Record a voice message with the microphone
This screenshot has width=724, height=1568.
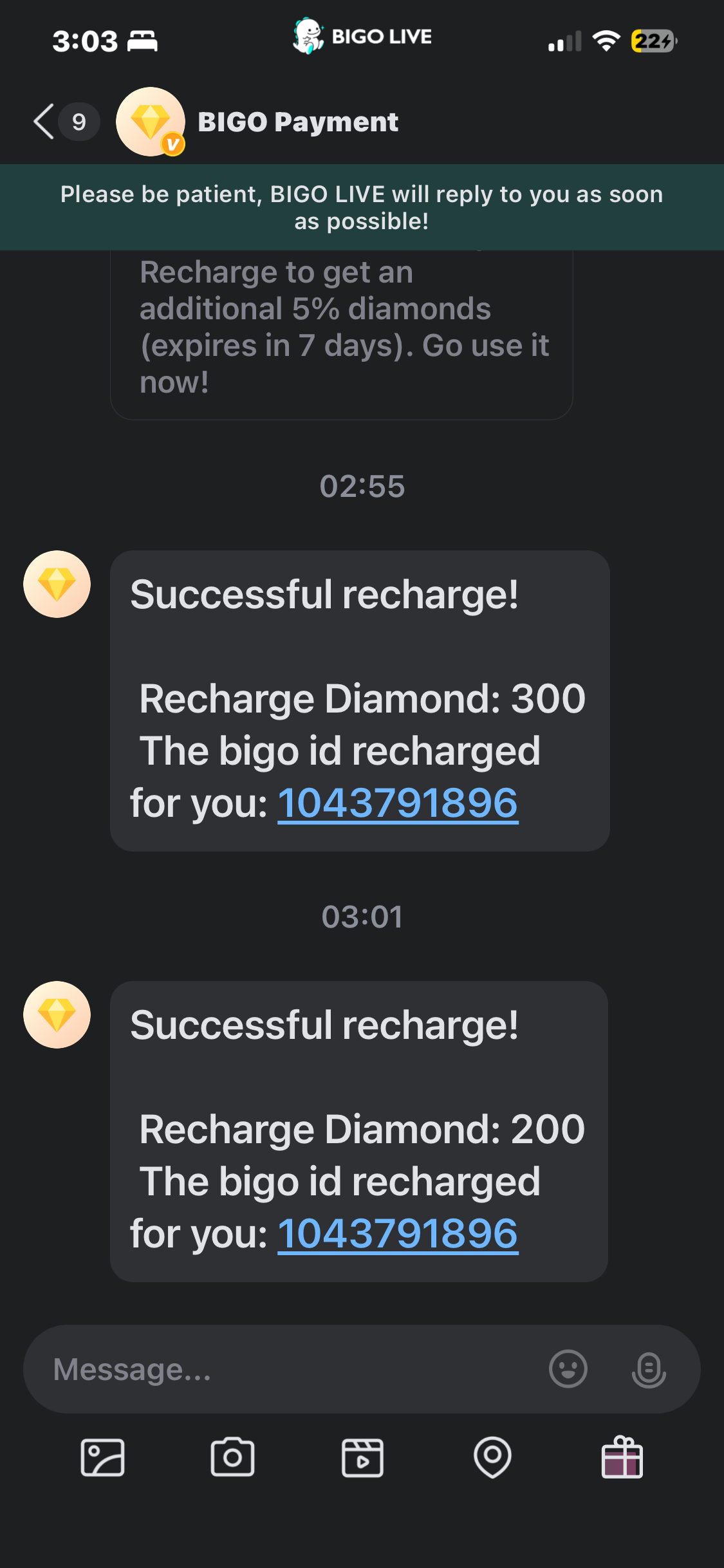click(x=648, y=1369)
